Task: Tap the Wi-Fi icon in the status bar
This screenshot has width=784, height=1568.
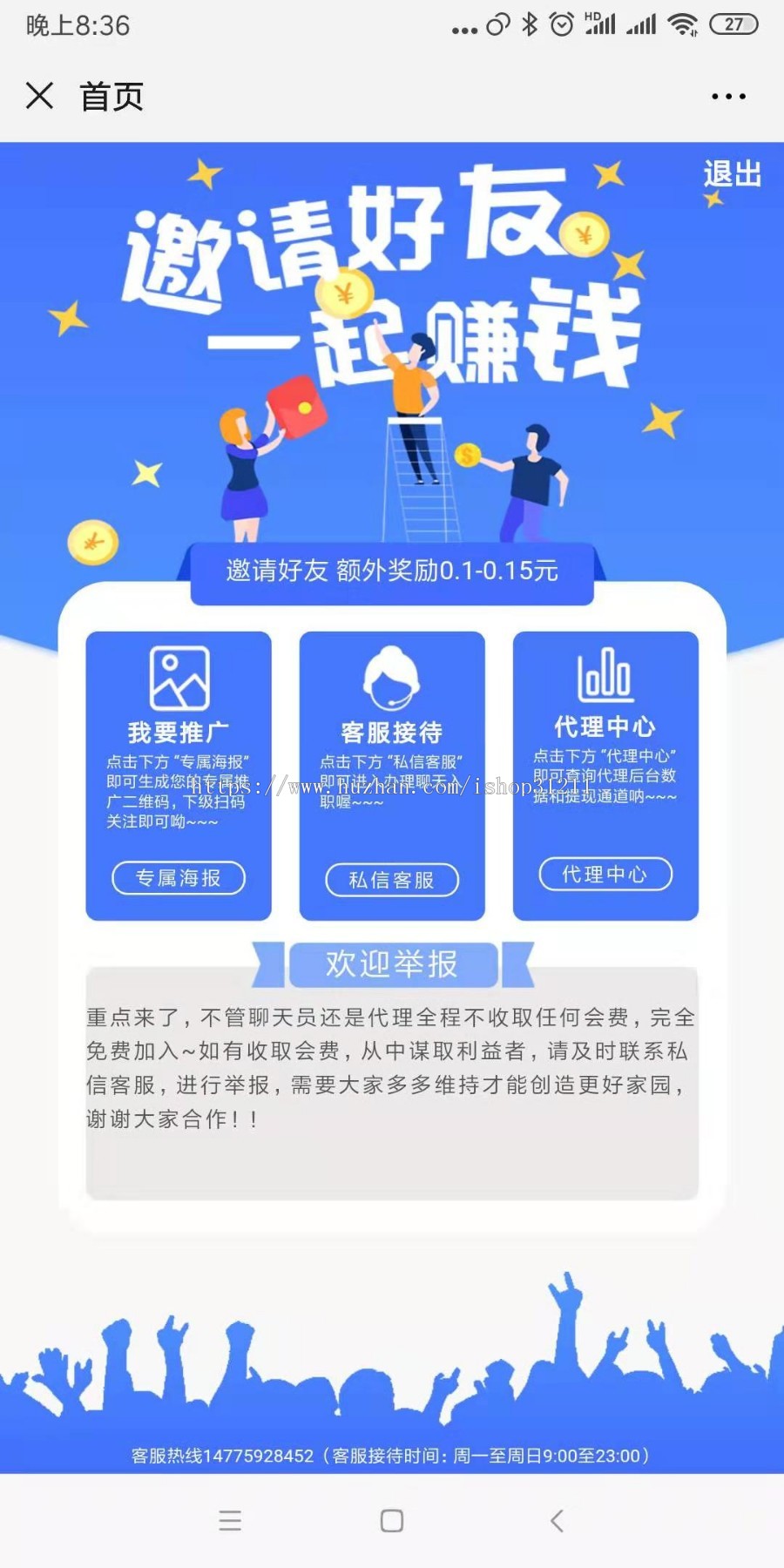Action: click(684, 24)
